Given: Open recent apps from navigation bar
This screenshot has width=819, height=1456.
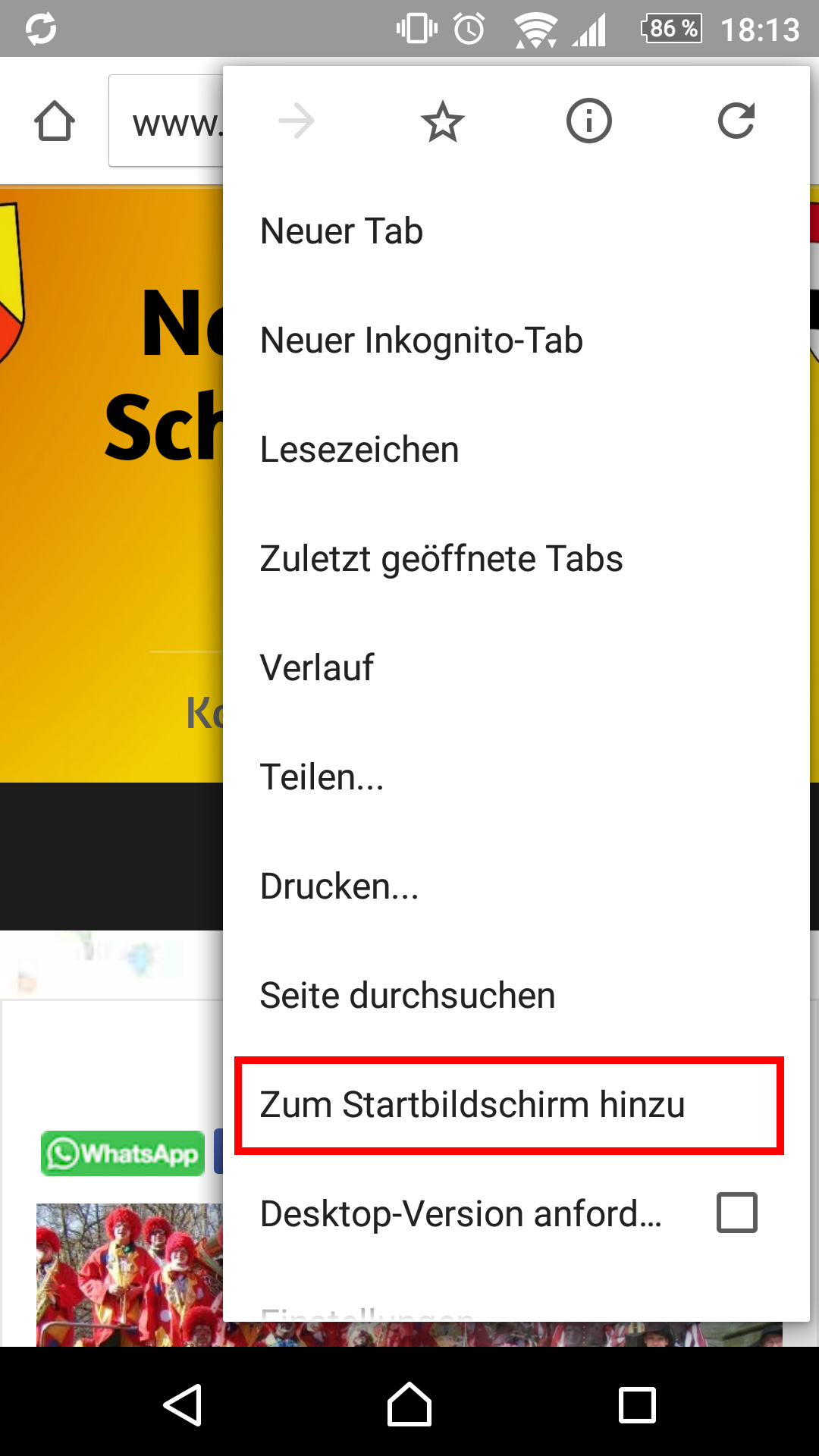Looking at the screenshot, I should [637, 1405].
